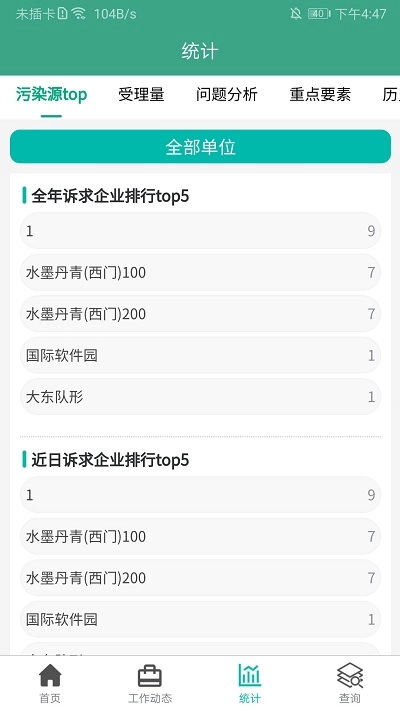Switch to the 受理量 tab
This screenshot has height=711, width=400.
pos(141,95)
